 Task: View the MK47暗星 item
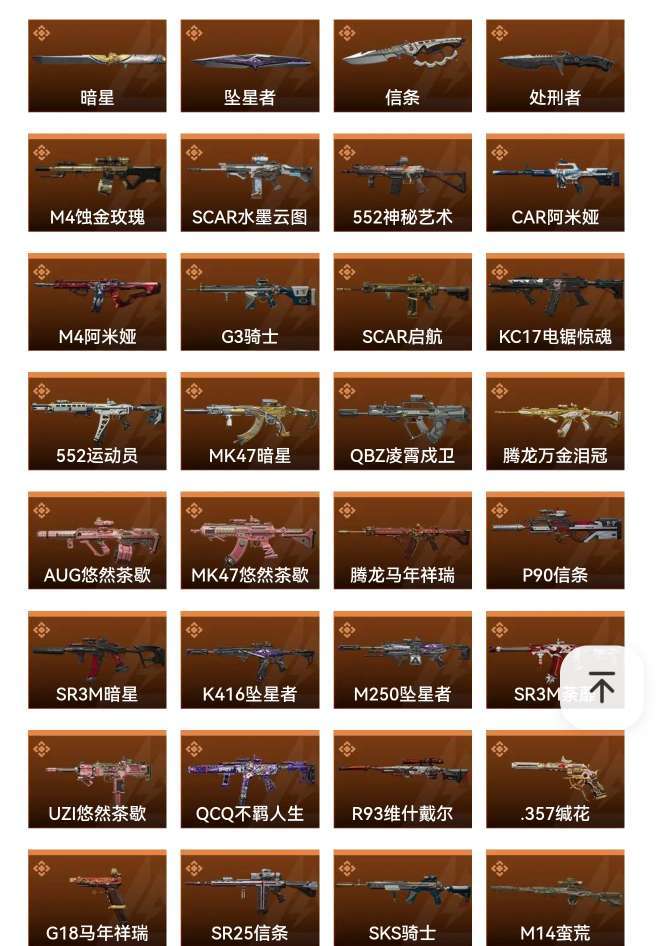(x=250, y=421)
